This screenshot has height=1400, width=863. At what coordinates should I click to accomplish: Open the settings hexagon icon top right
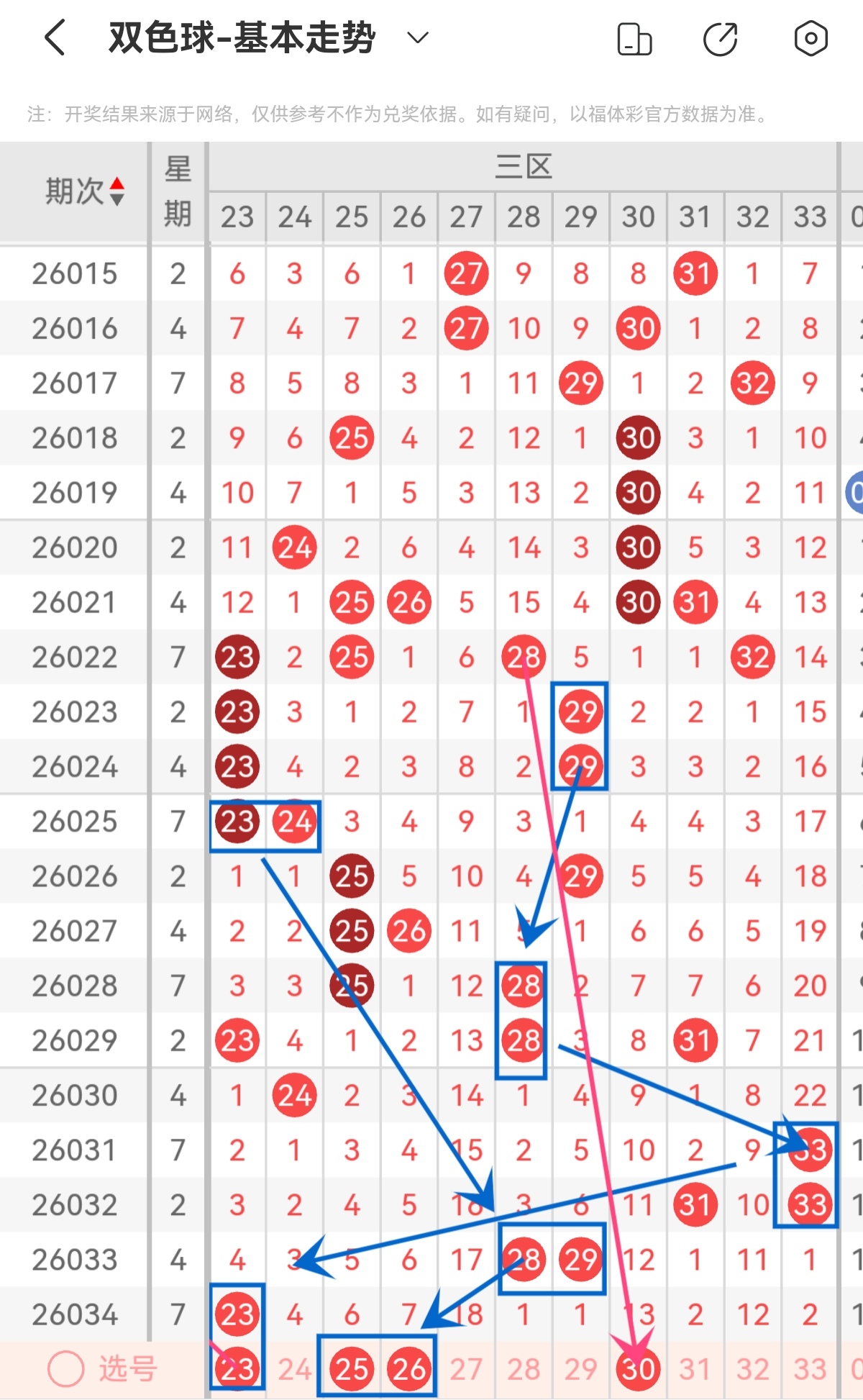coord(810,37)
